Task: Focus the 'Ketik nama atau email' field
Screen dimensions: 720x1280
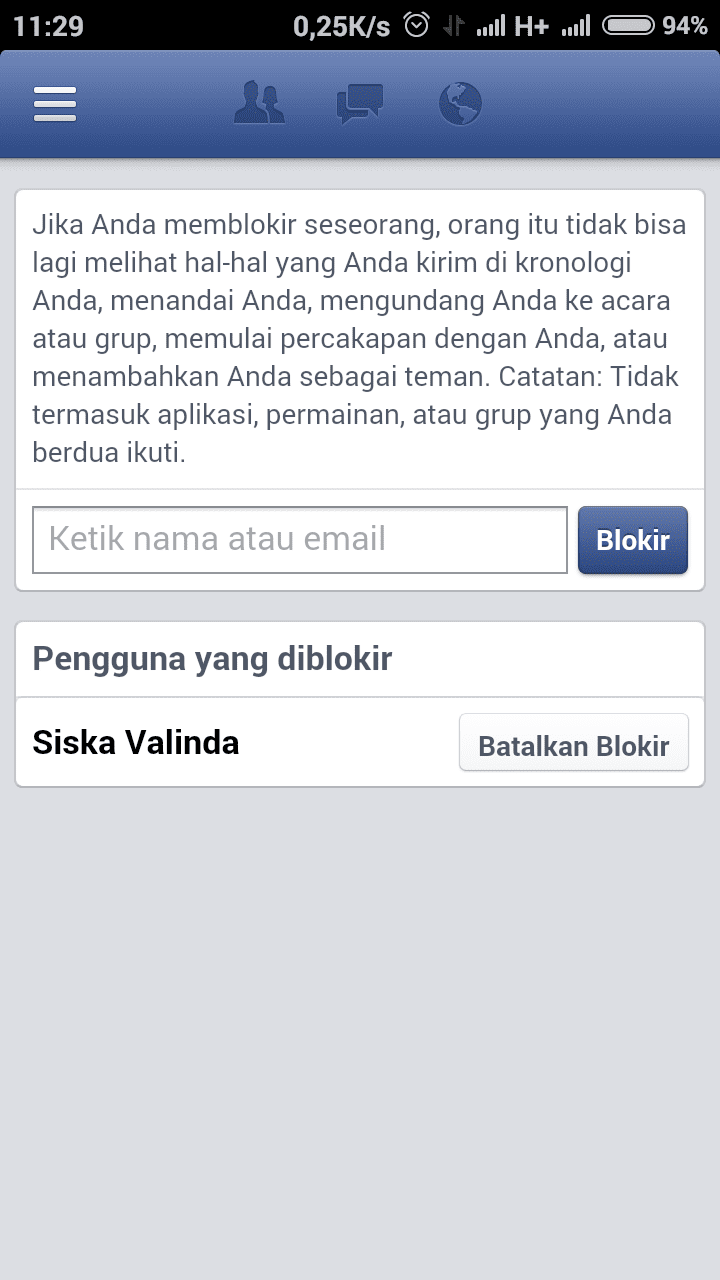Action: (x=300, y=540)
